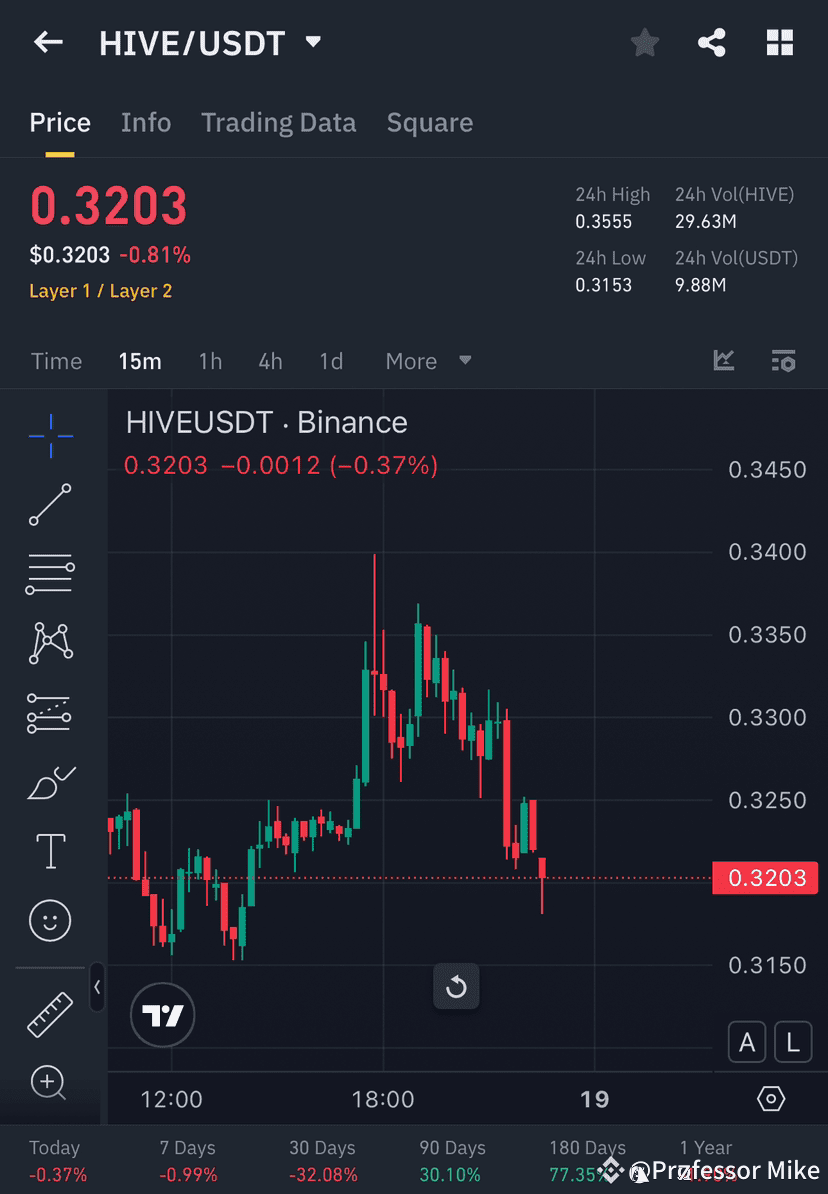Collapse the drawing toolbar with the chevron
828x1194 pixels.
(97, 988)
